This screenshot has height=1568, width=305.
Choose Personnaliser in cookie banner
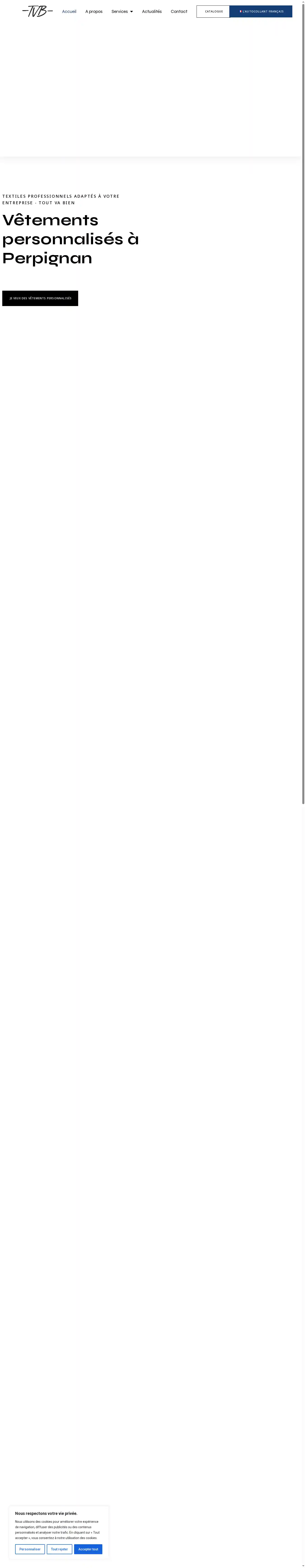pyautogui.click(x=30, y=1549)
